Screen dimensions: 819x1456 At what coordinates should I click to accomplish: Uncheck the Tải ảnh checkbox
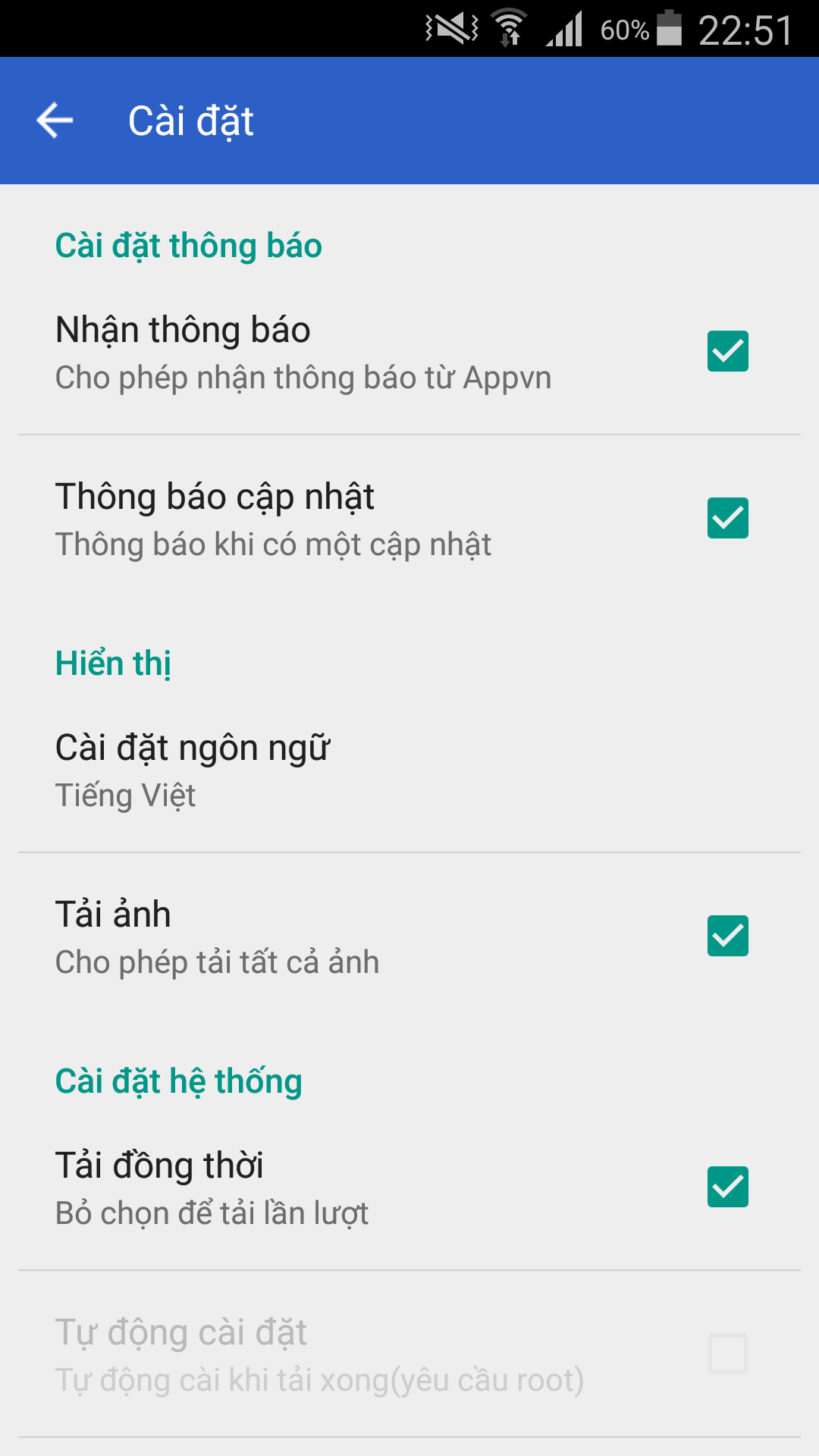coord(728,936)
